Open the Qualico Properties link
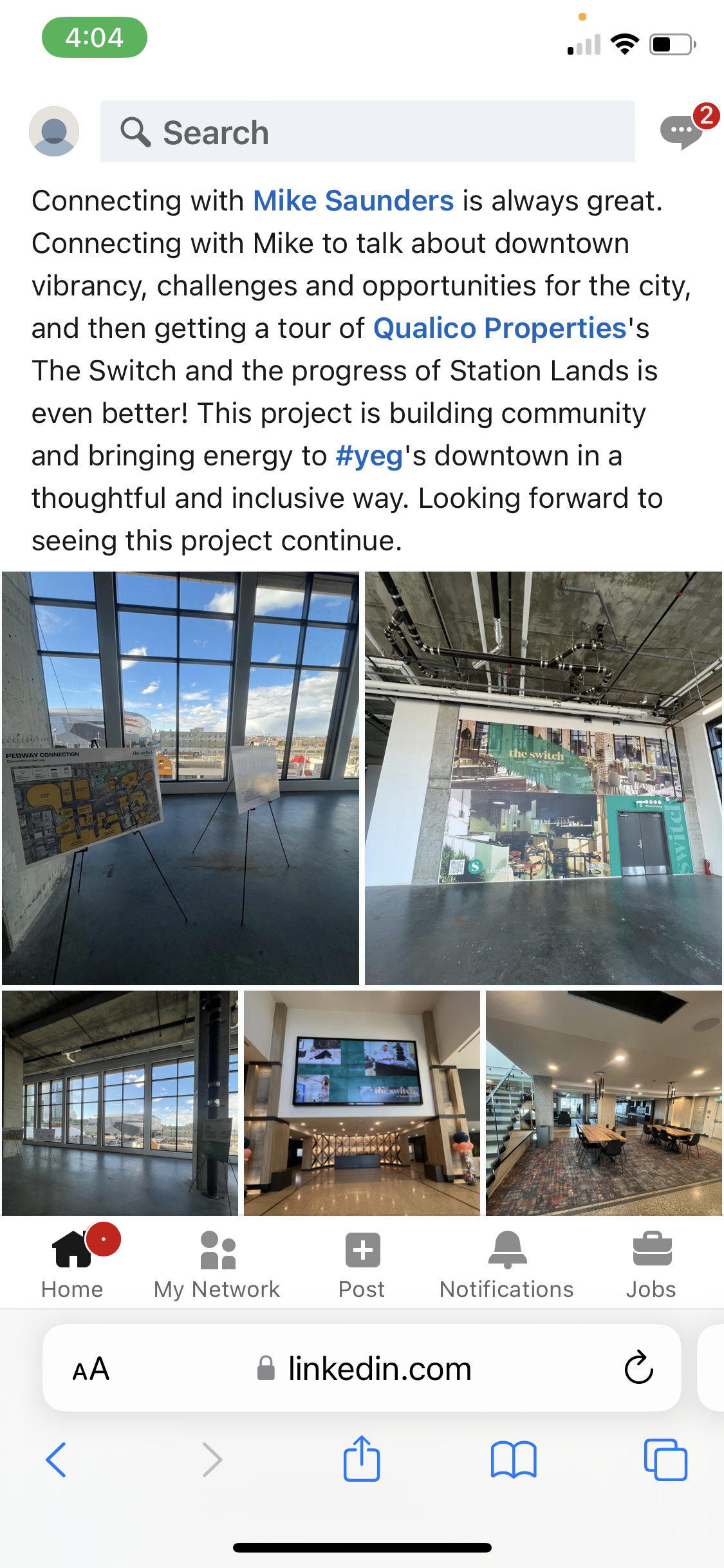 click(500, 328)
